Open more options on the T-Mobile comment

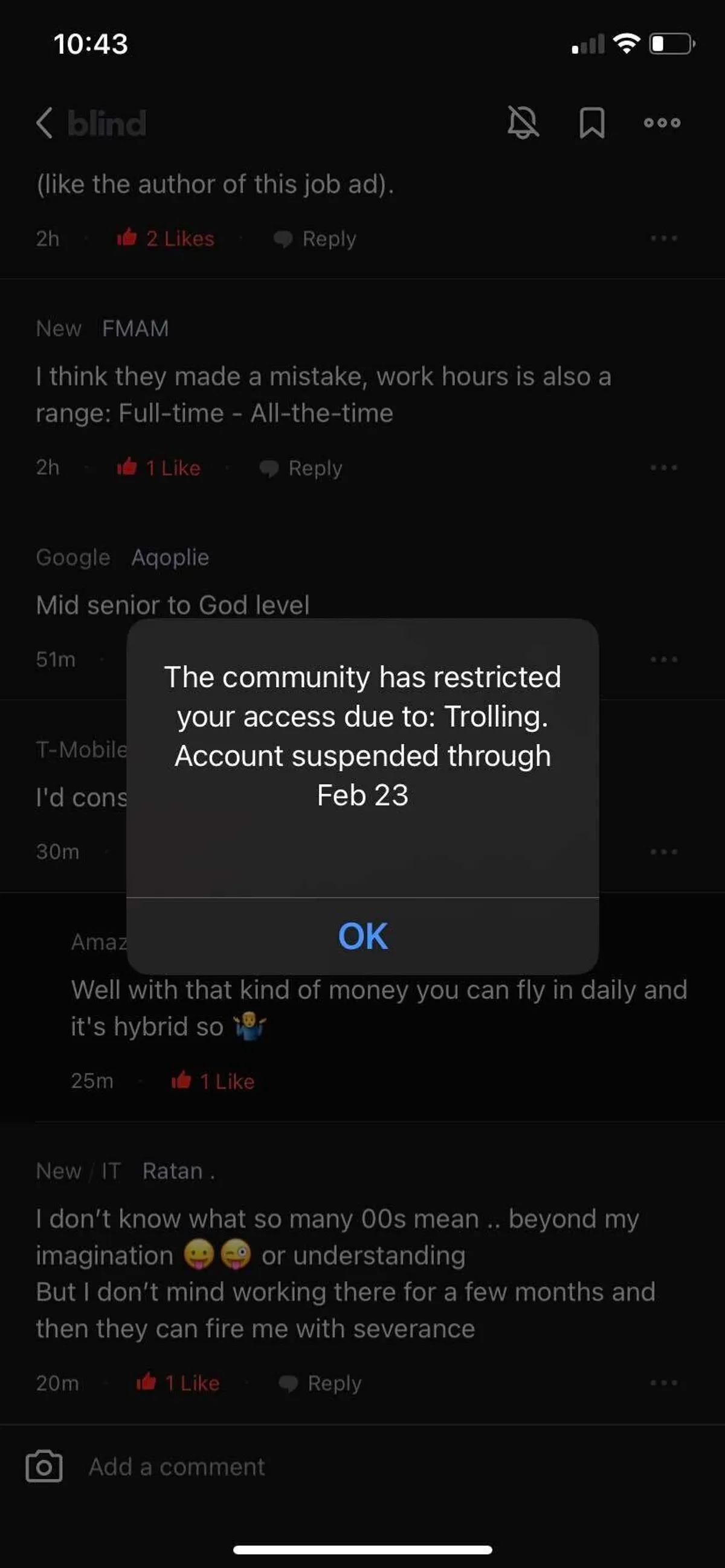[x=663, y=851]
